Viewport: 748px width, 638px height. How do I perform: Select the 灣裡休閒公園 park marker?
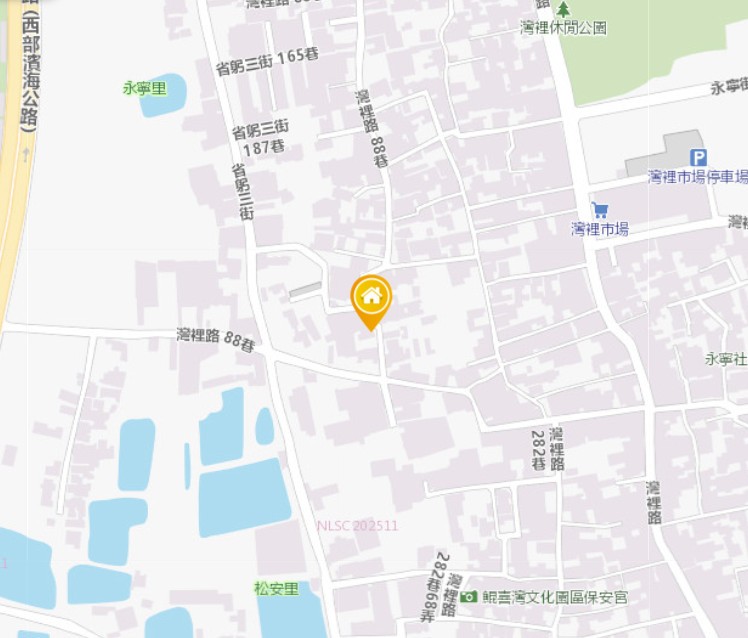pyautogui.click(x=563, y=9)
